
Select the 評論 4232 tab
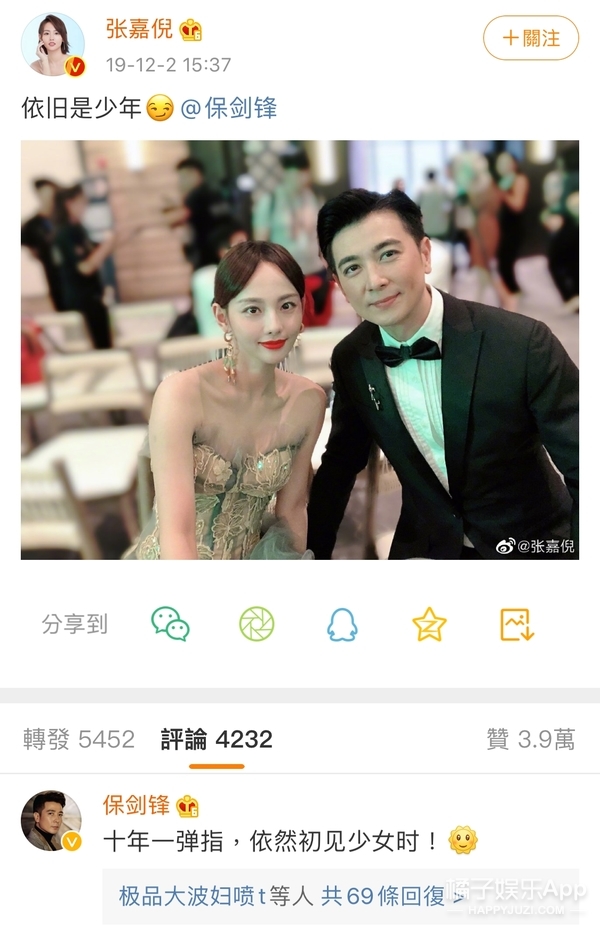[x=216, y=739]
